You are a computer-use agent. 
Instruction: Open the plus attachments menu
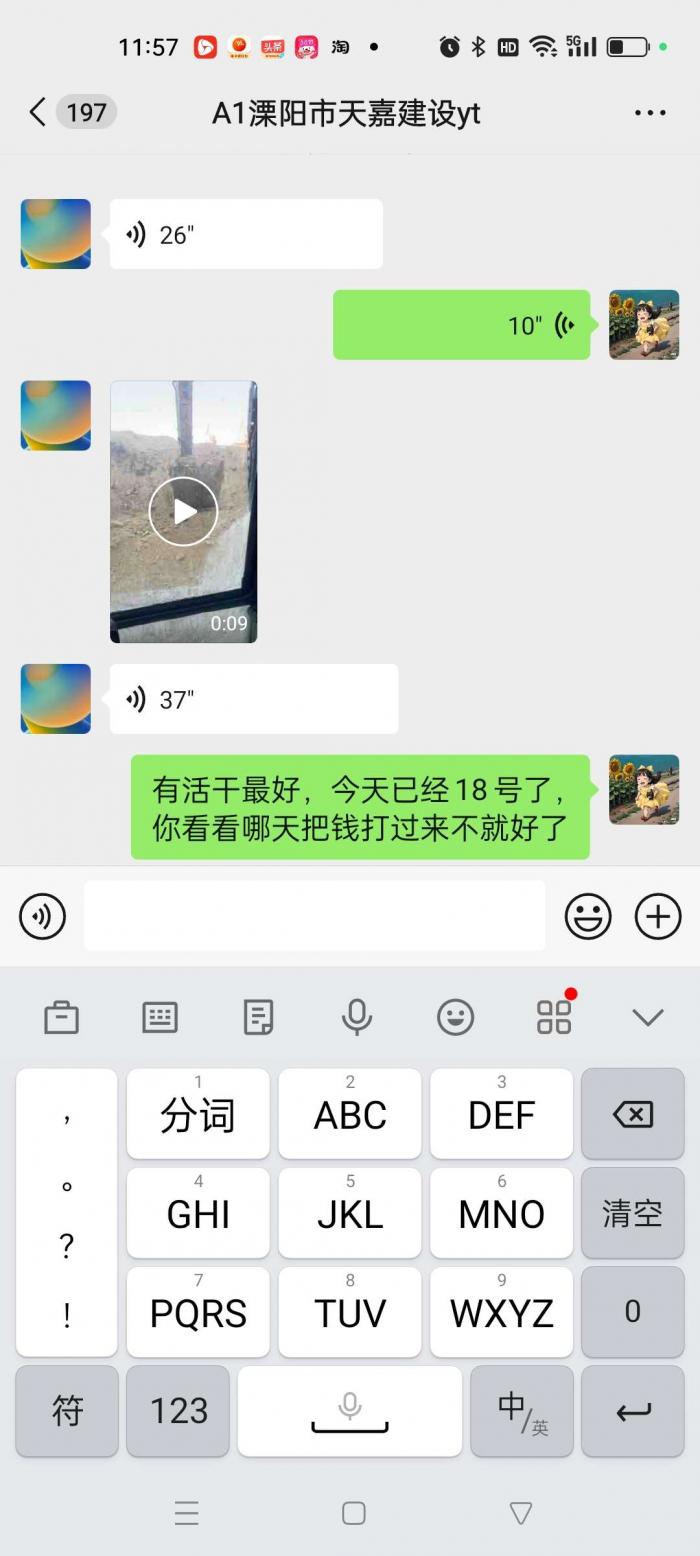658,916
